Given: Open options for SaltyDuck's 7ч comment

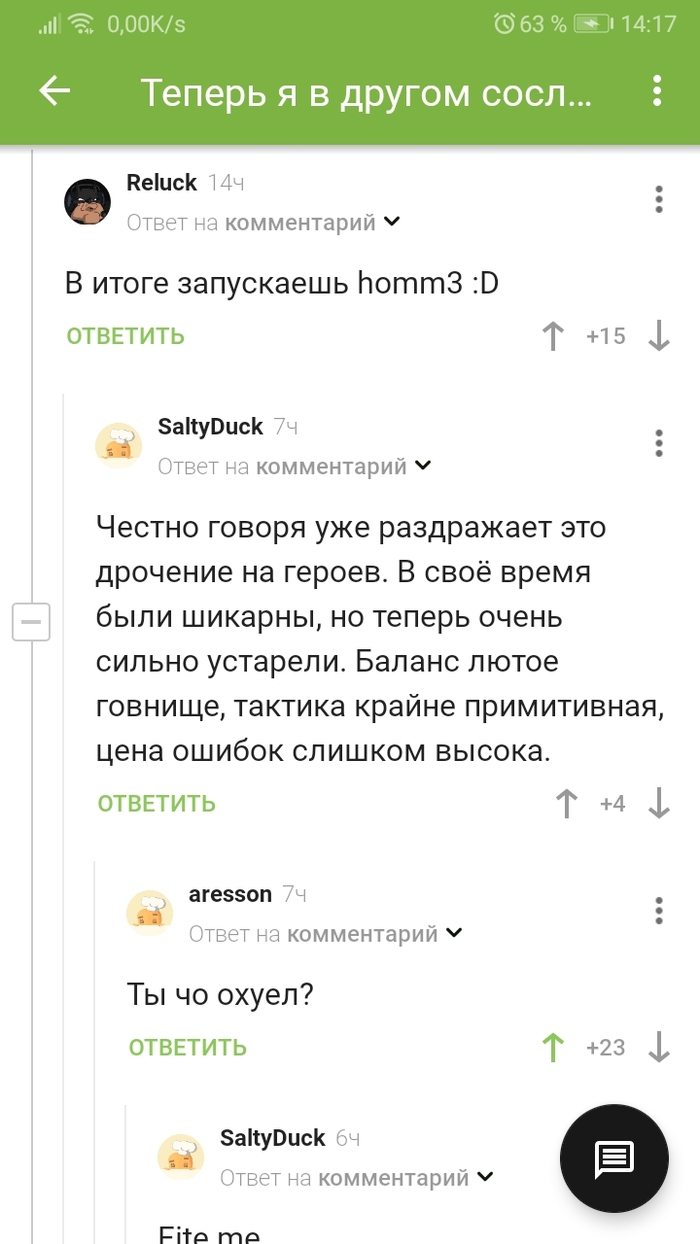Looking at the screenshot, I should tap(659, 443).
